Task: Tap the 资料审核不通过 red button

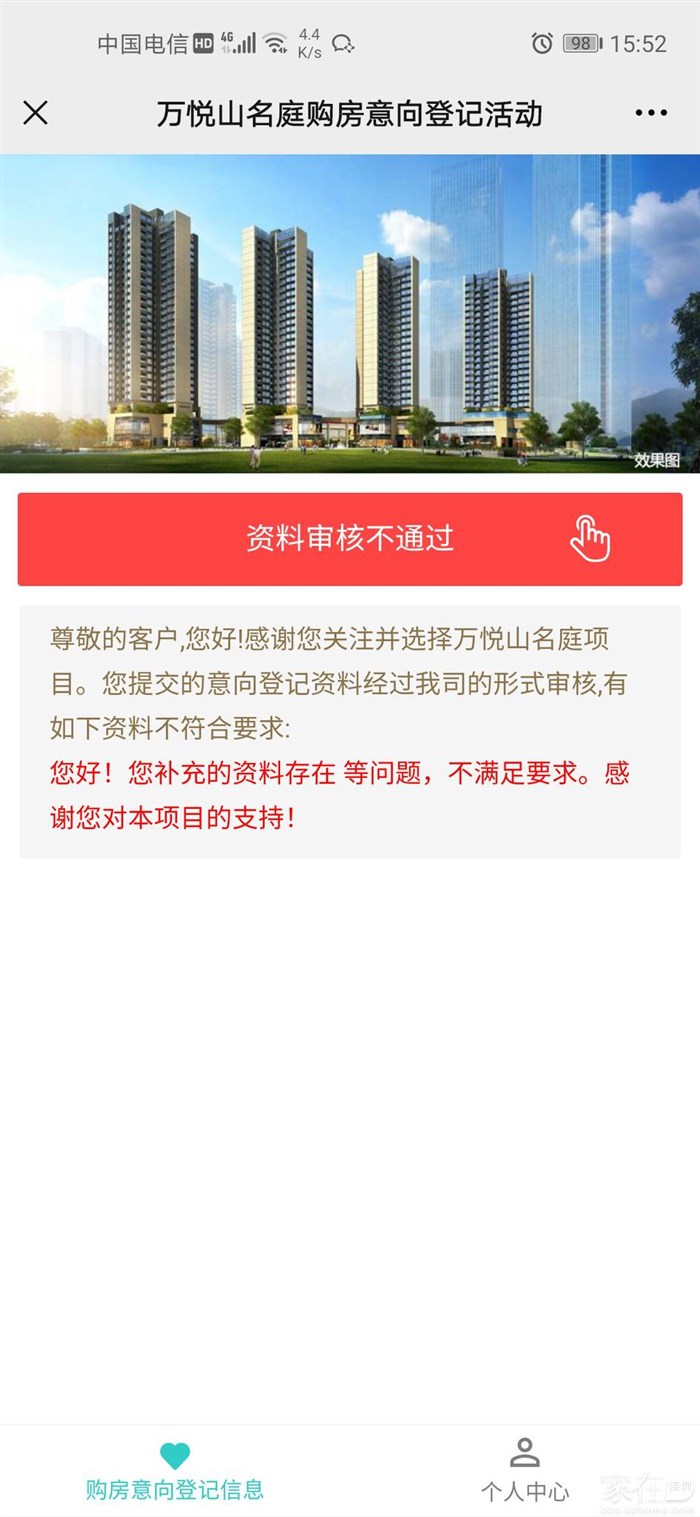Action: (350, 539)
